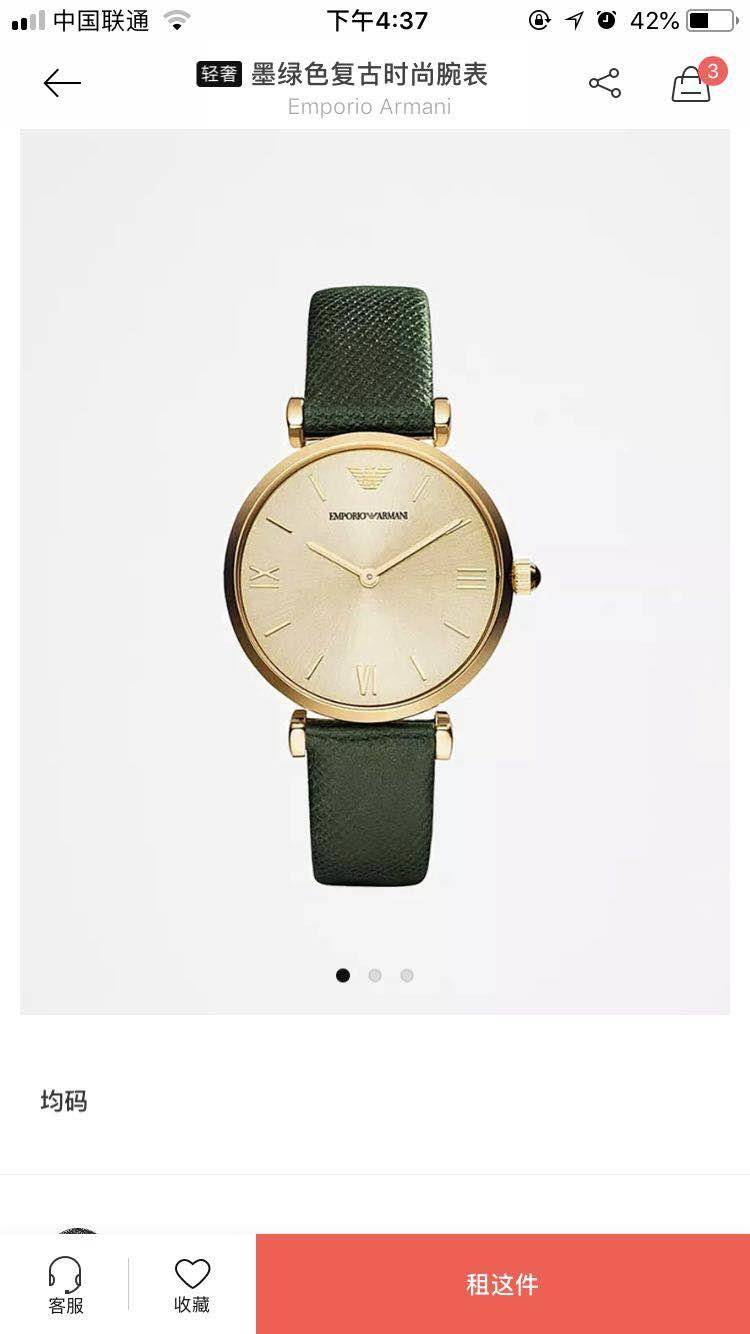The image size is (750, 1334).
Task: Open the shopping bag with 3 items
Action: [692, 84]
